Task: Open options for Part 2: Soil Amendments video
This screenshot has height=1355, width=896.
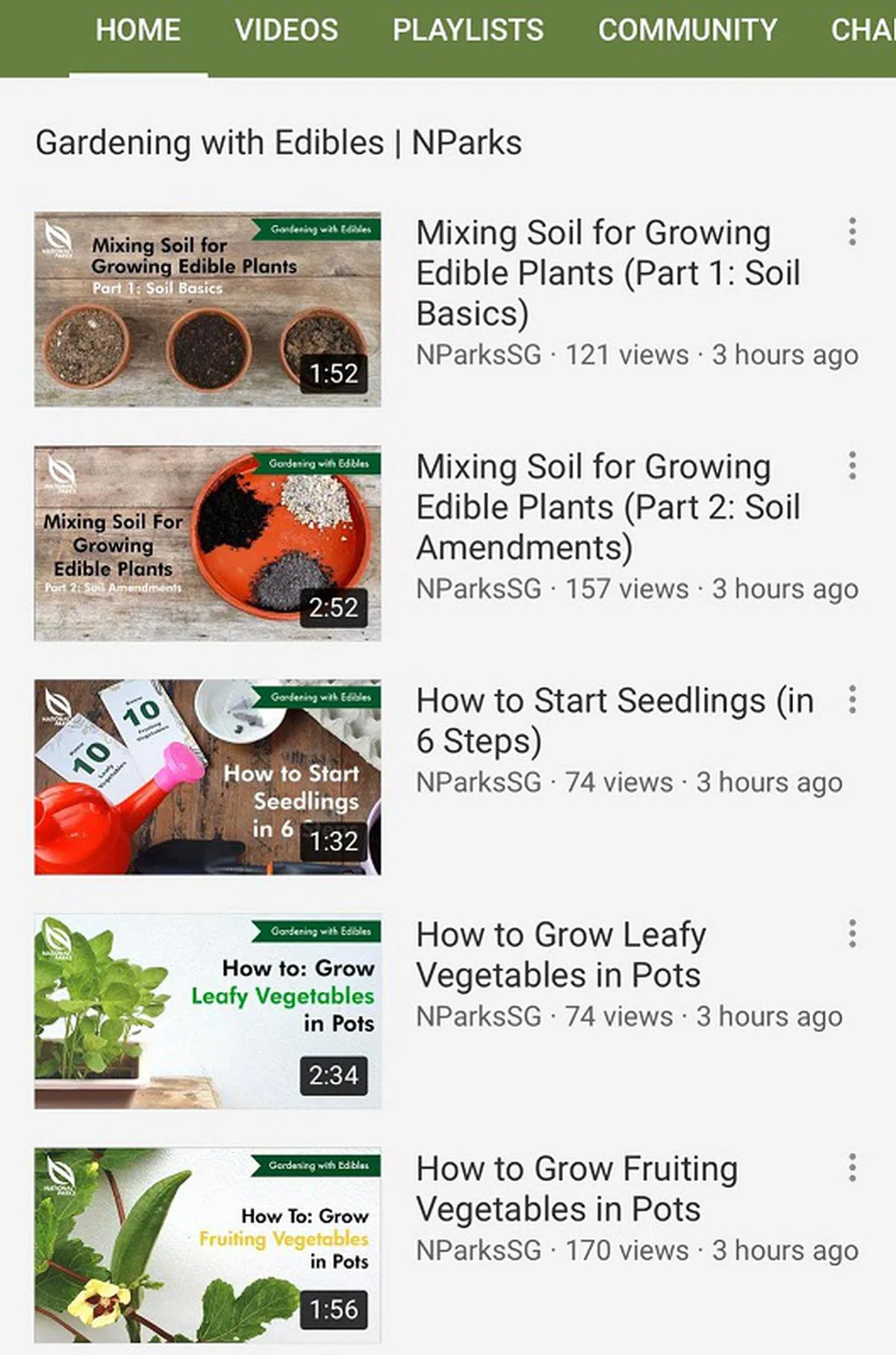Action: click(852, 466)
